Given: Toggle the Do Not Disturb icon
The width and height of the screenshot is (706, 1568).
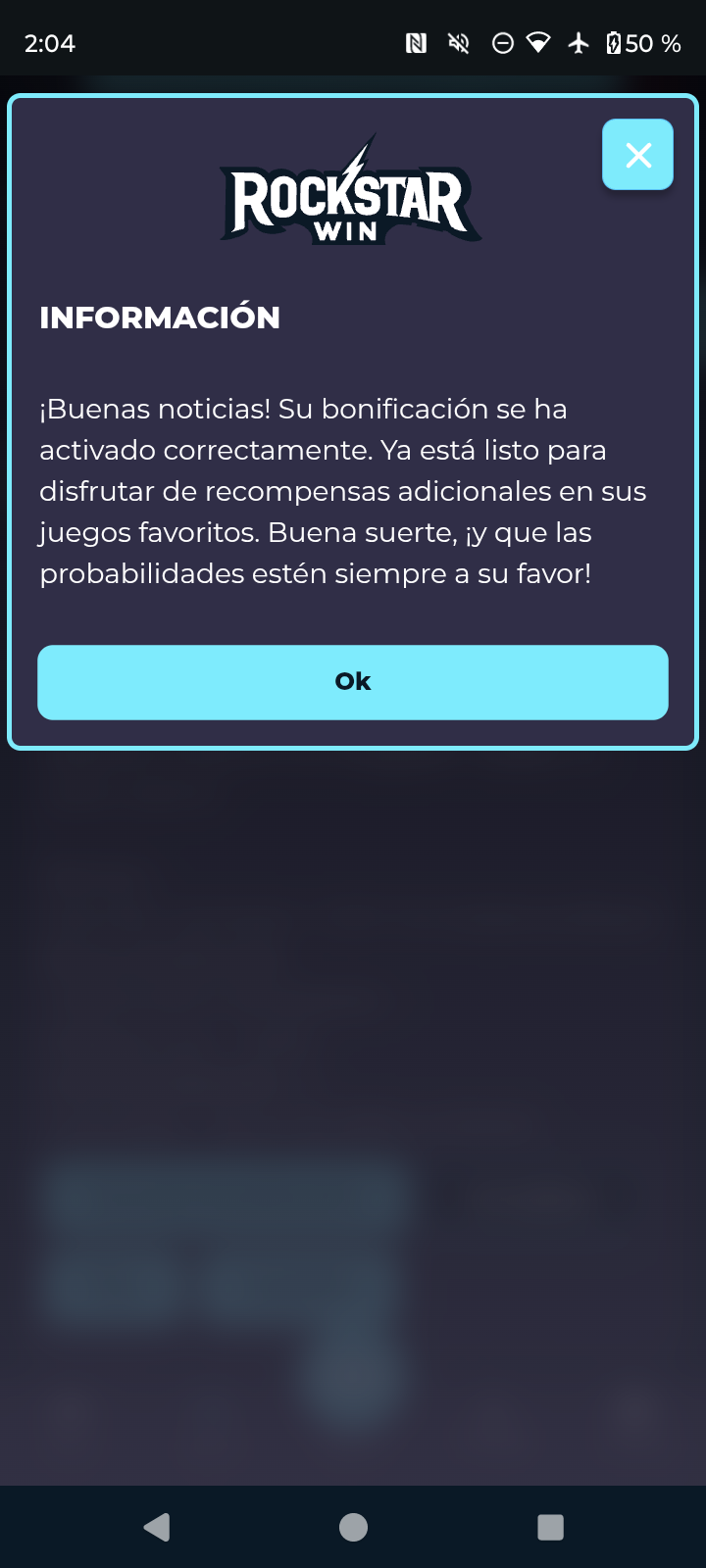Looking at the screenshot, I should click(x=500, y=43).
